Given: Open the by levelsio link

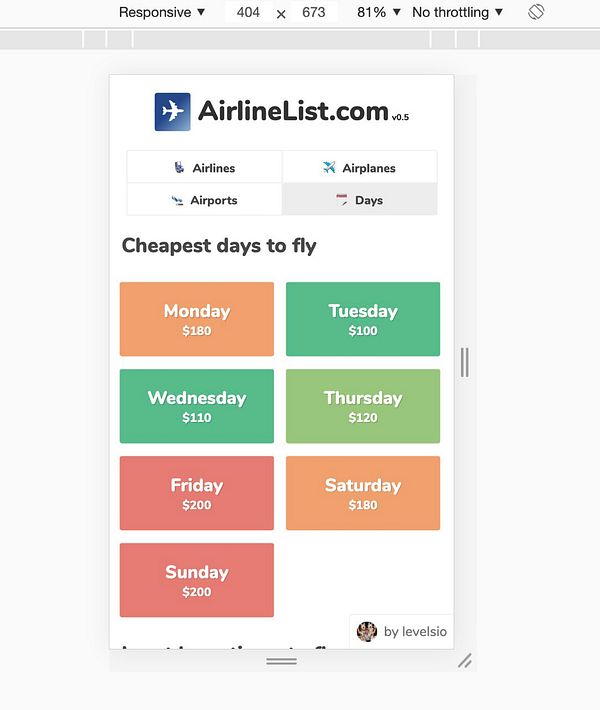Looking at the screenshot, I should (x=402, y=631).
